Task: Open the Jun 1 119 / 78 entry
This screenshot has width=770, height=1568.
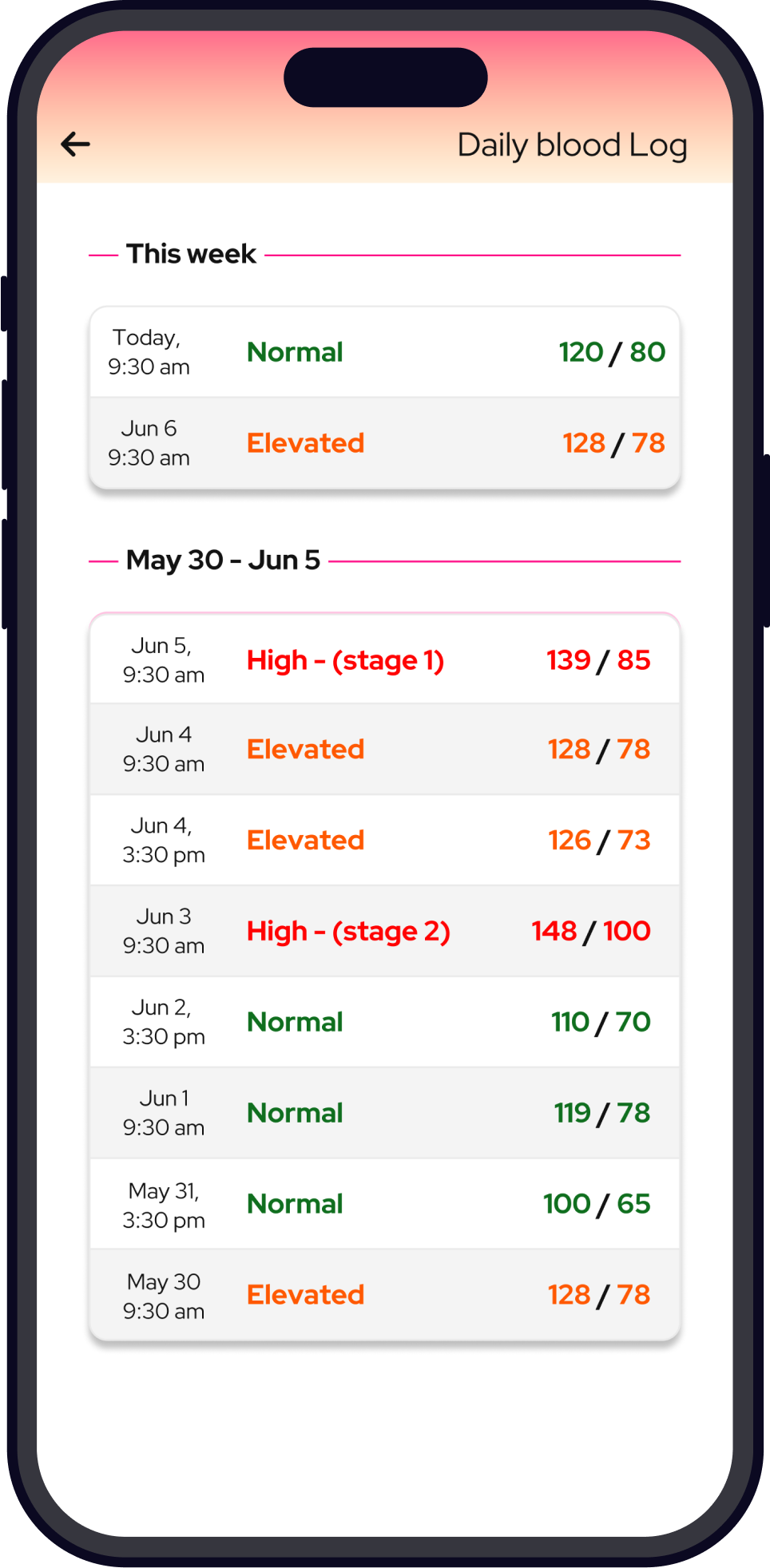Action: 384,1113
